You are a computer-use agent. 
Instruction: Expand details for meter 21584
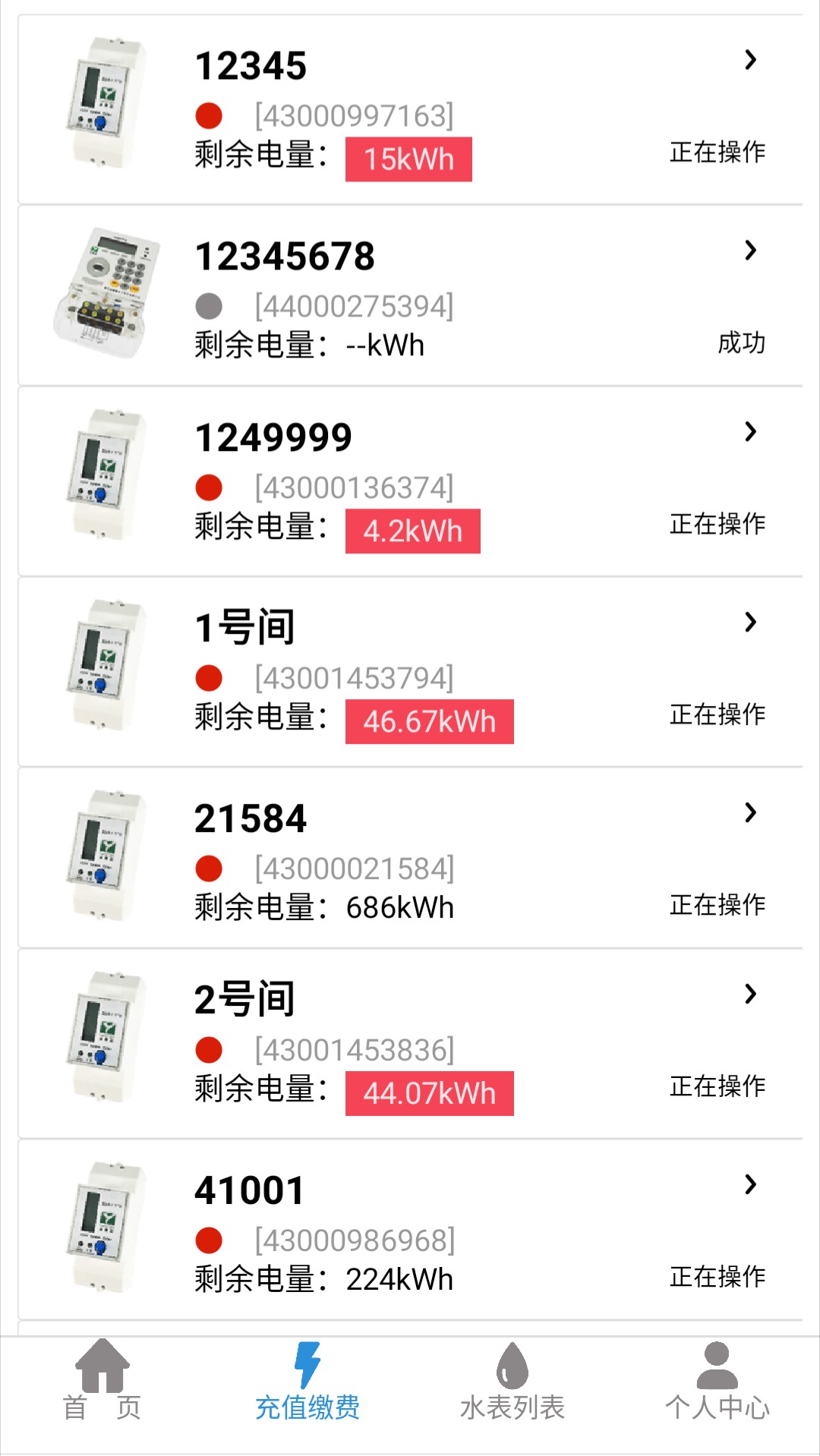(x=750, y=814)
